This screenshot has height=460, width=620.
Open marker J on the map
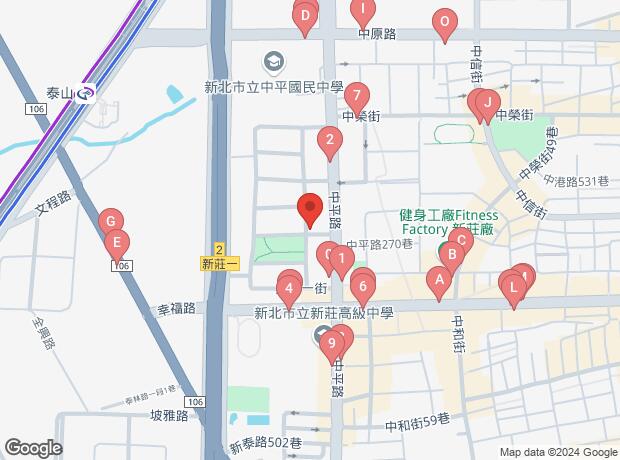point(486,101)
